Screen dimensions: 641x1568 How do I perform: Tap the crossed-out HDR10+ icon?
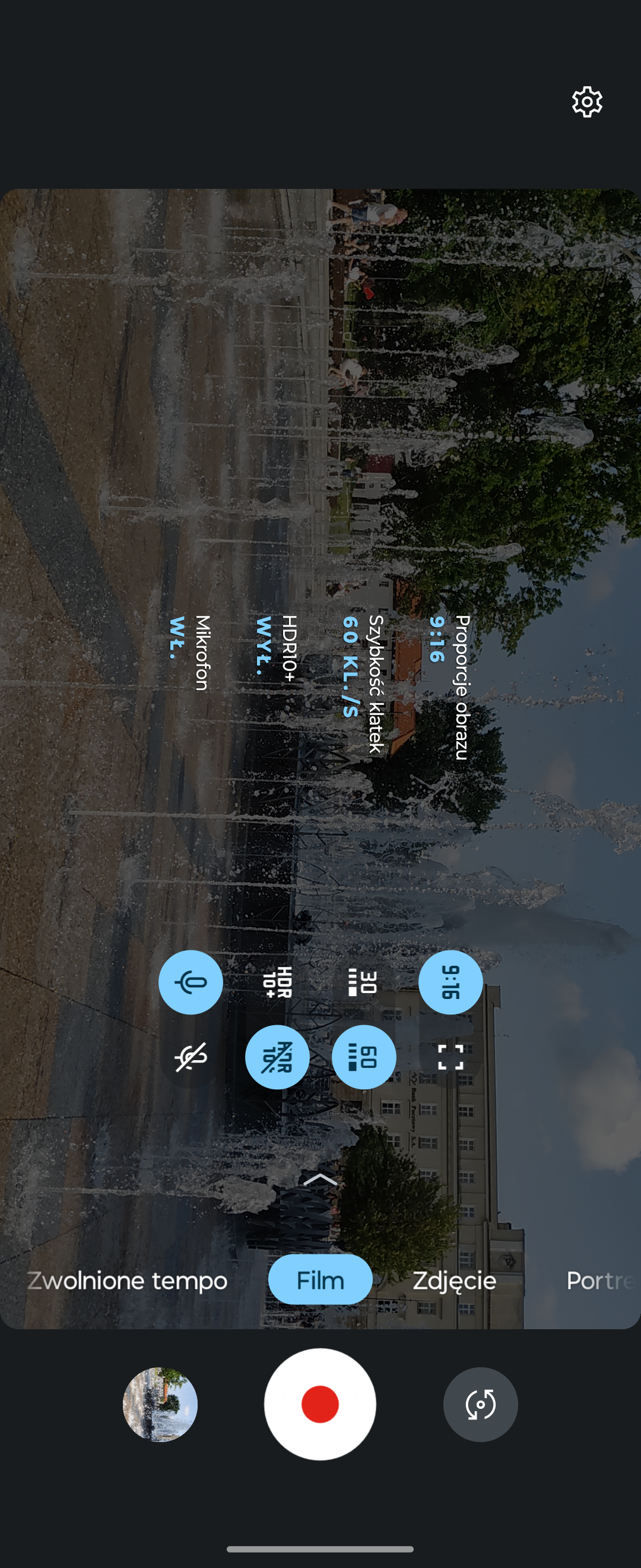click(277, 1057)
